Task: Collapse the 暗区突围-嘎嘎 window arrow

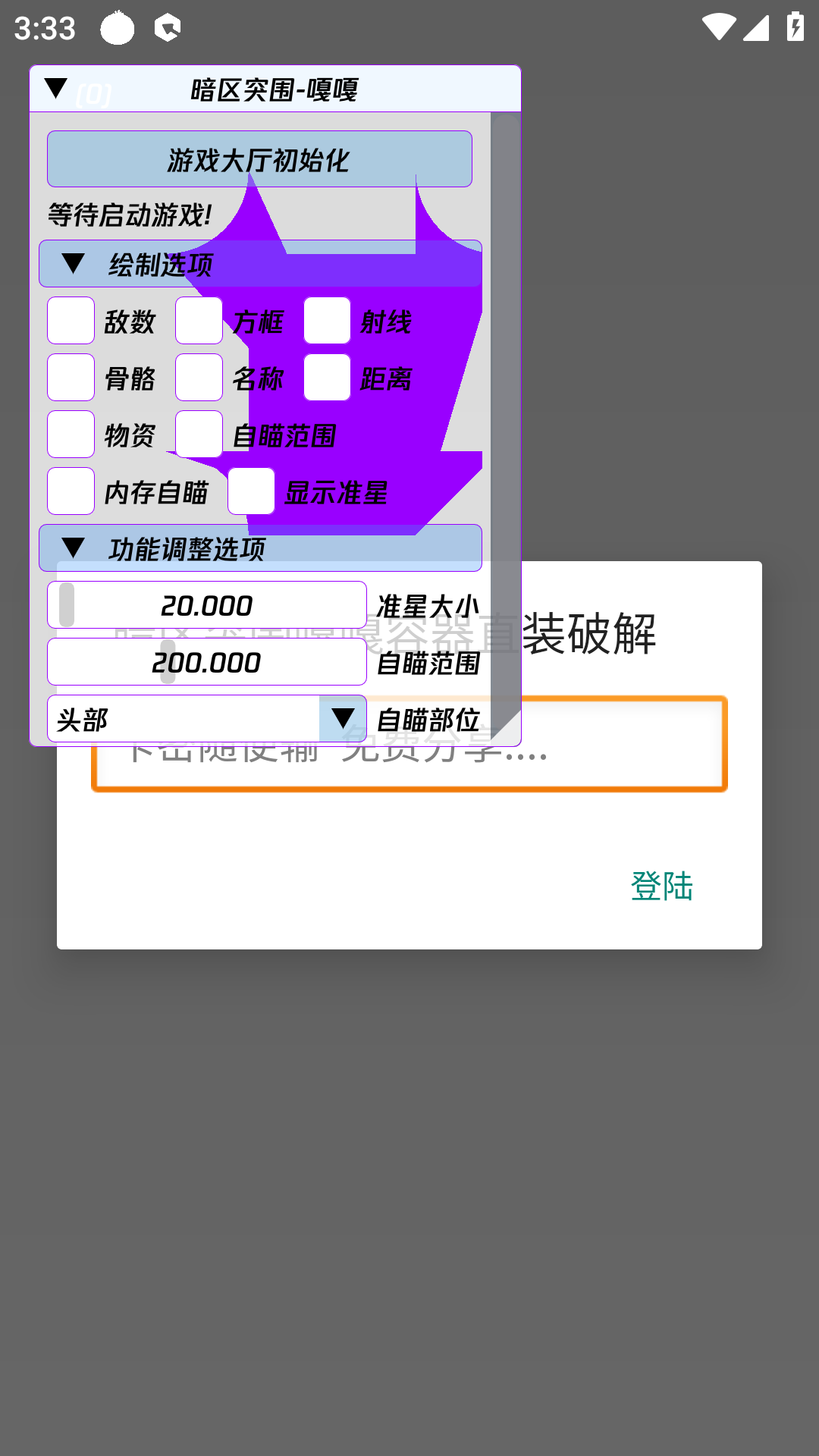Action: click(x=55, y=89)
